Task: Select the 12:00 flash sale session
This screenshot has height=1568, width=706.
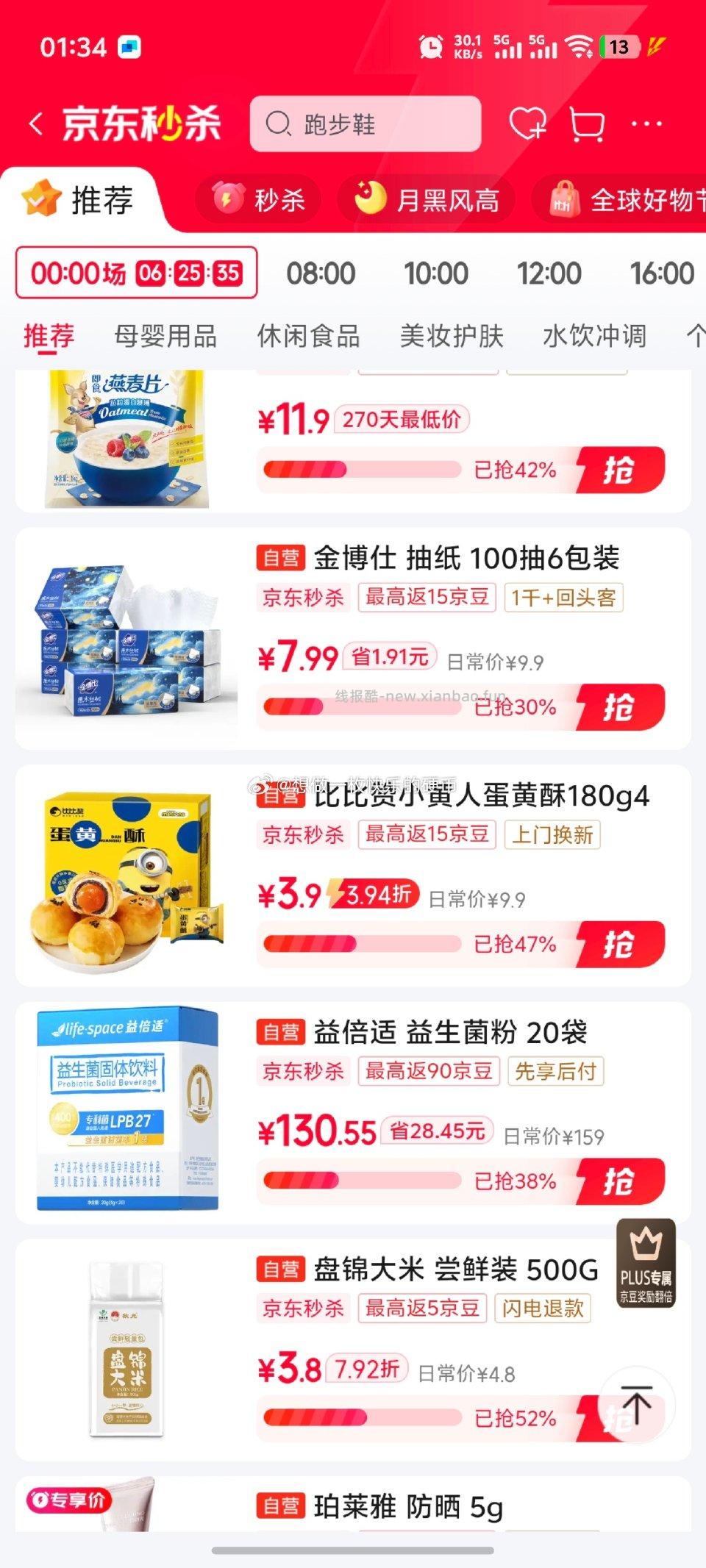Action: click(549, 273)
